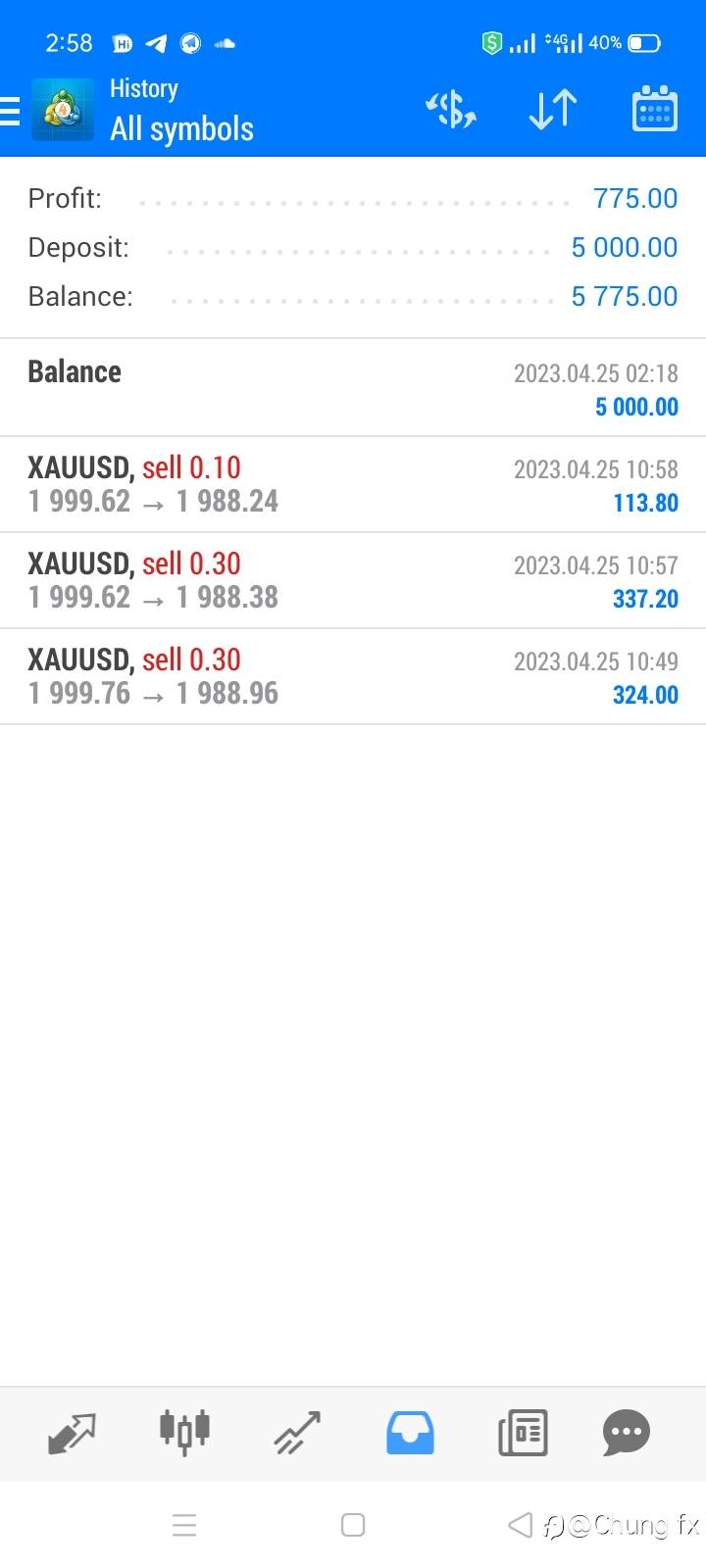Open the XAUUSD trade closed at 1 988.96
This screenshot has height=1568, width=706.
[353, 676]
